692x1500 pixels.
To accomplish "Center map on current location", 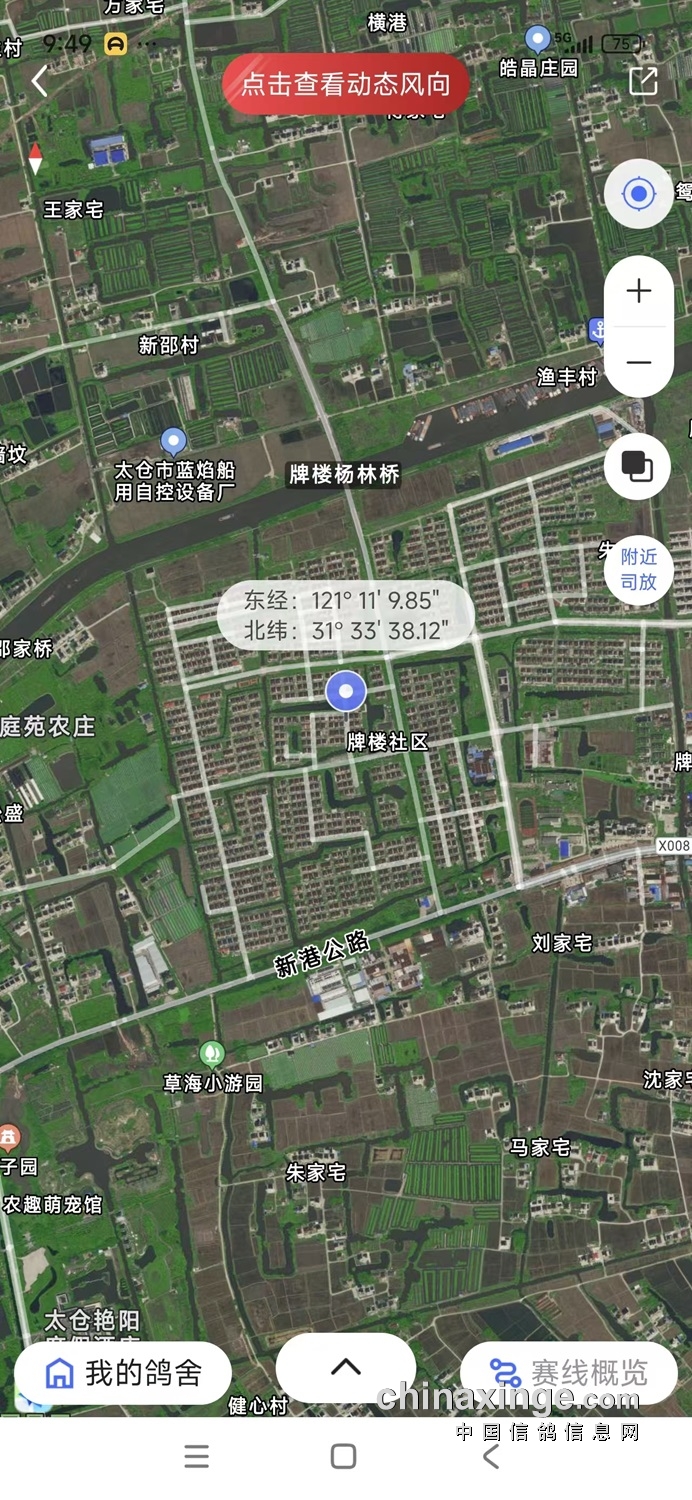I will click(x=638, y=194).
